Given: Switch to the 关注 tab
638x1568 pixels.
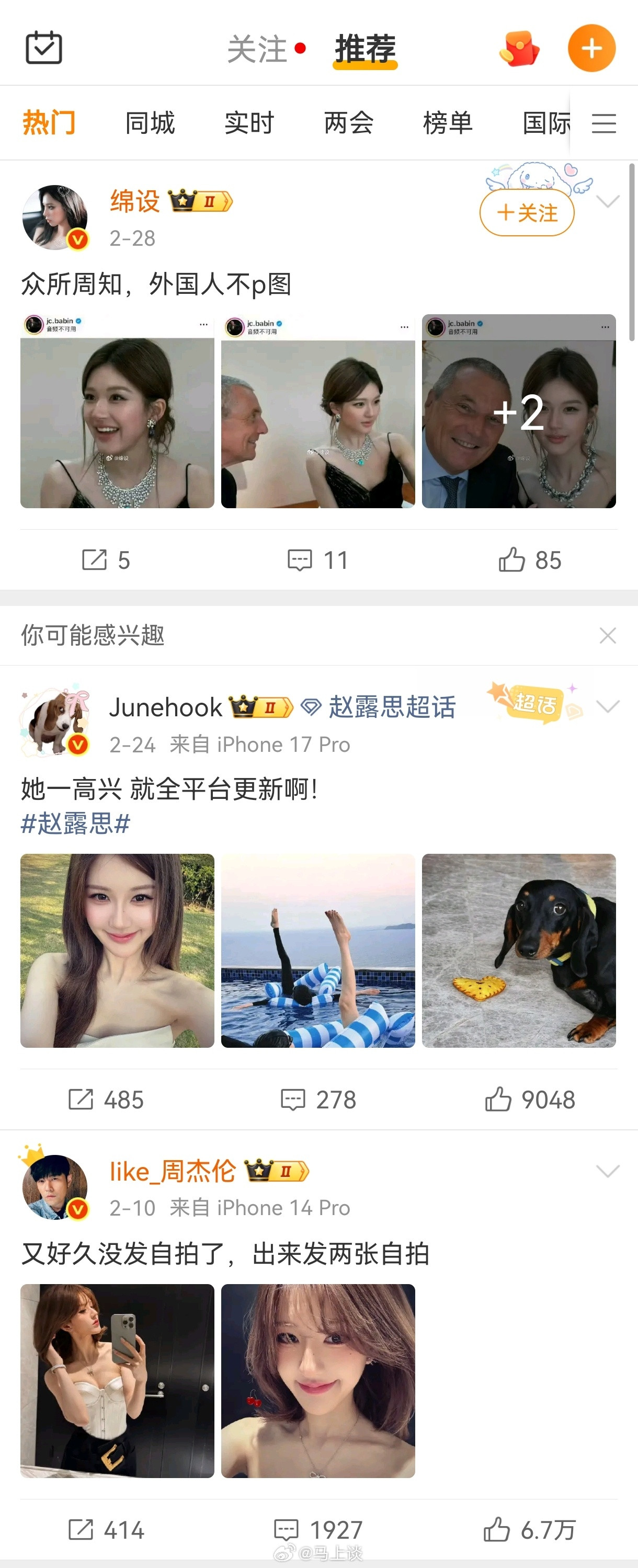Looking at the screenshot, I should click(256, 50).
